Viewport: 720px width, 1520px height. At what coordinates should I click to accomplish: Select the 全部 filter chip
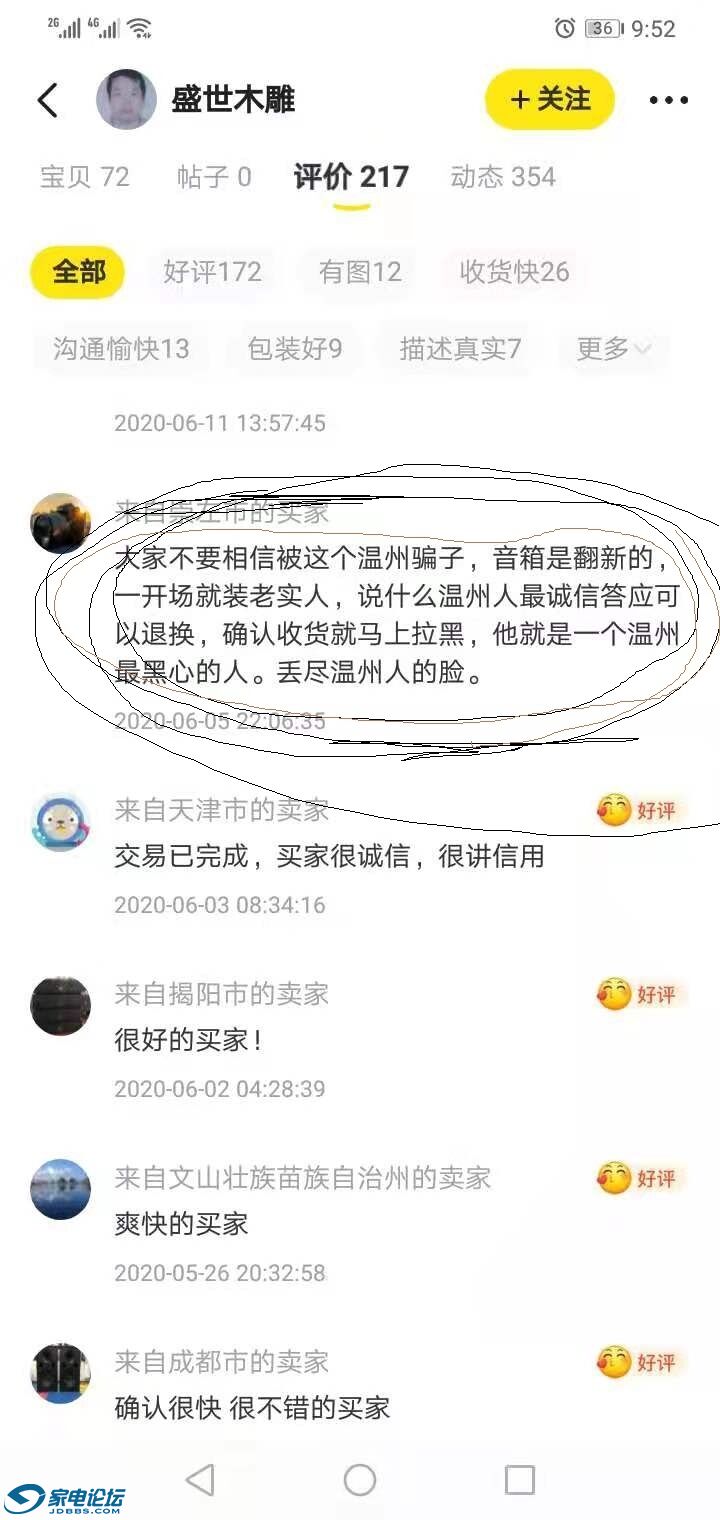(x=78, y=271)
